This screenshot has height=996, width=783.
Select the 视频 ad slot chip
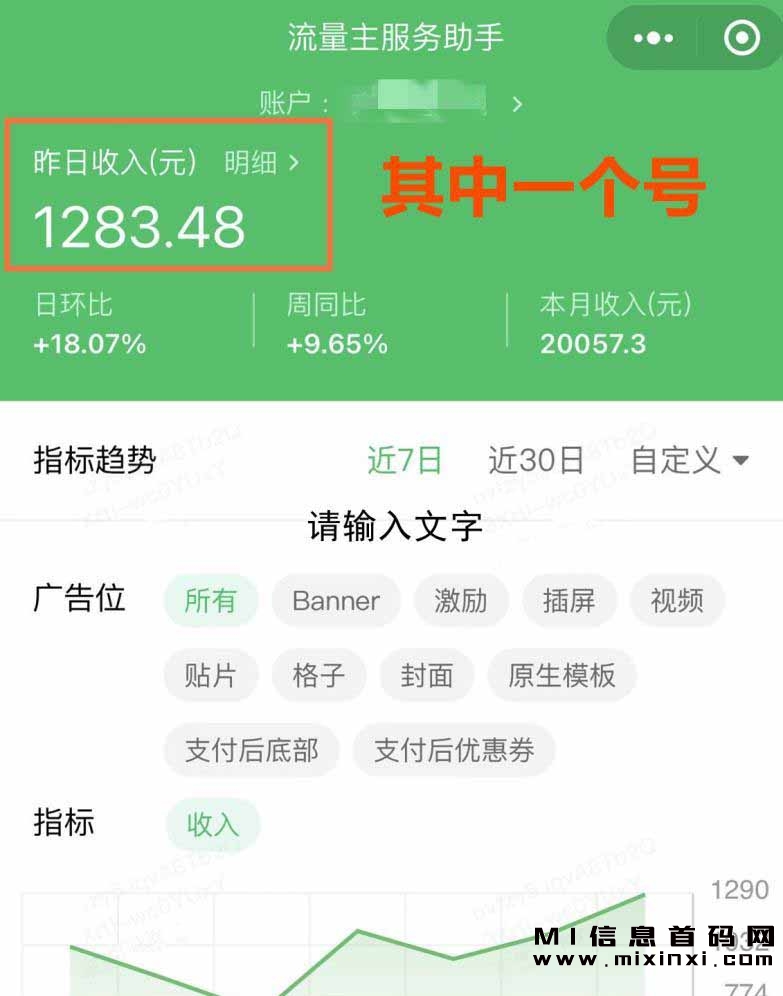[677, 600]
